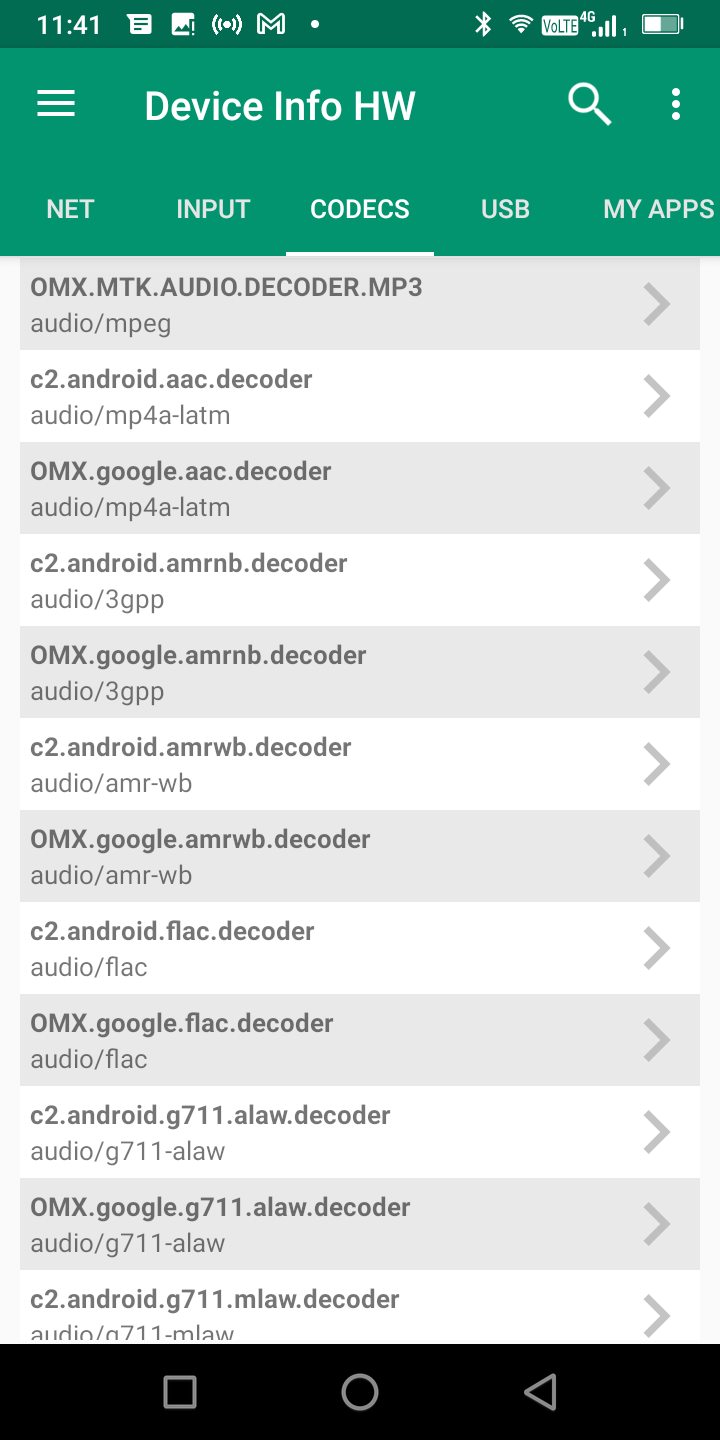The width and height of the screenshot is (720, 1440).
Task: Open OMX.google.g711.alaw.decoder entry
Action: [x=360, y=1224]
